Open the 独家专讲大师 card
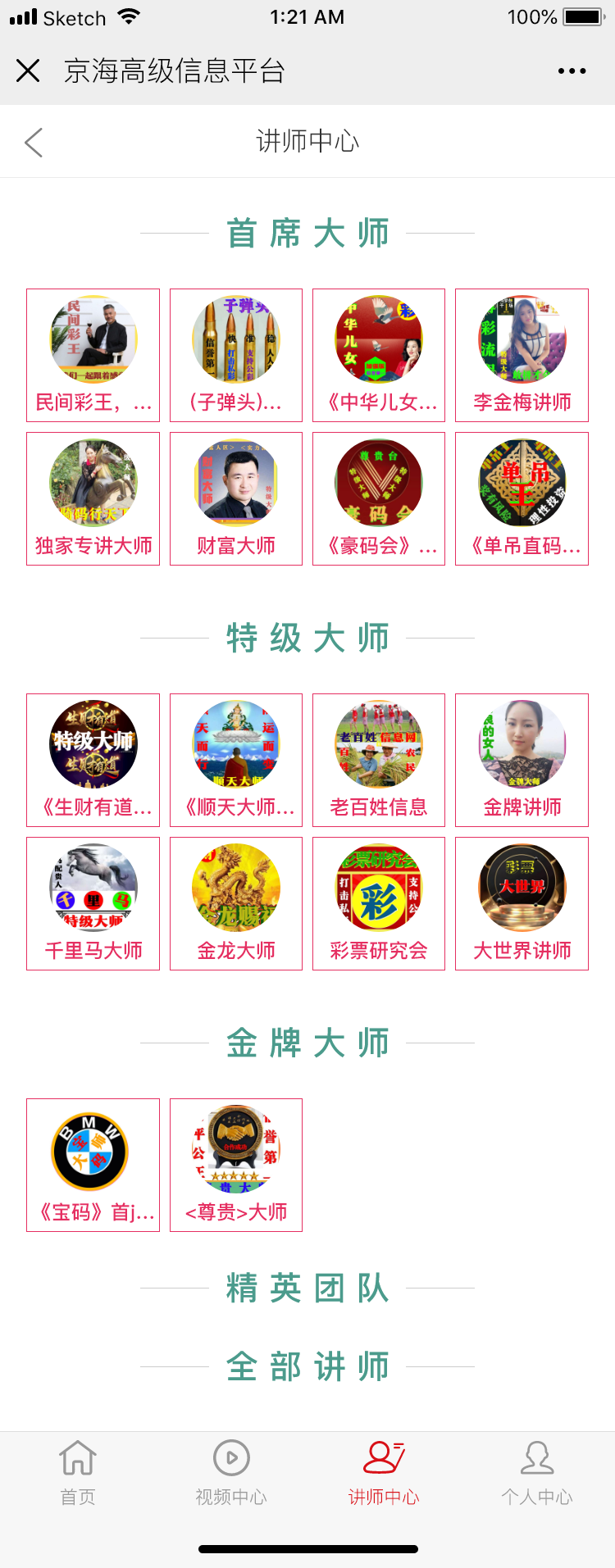 point(93,498)
